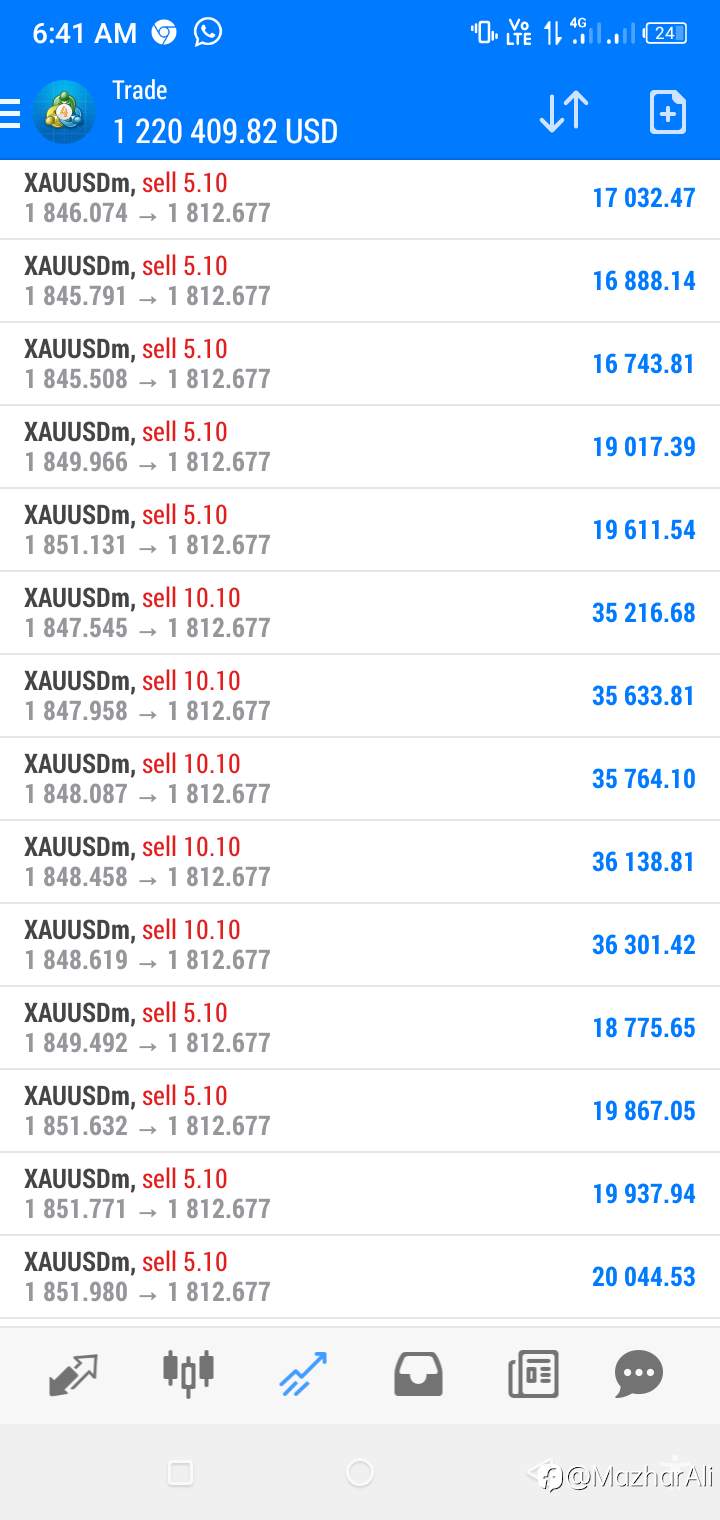This screenshot has height=1520, width=720.
Task: Open the Chat messages tab
Action: click(639, 1374)
